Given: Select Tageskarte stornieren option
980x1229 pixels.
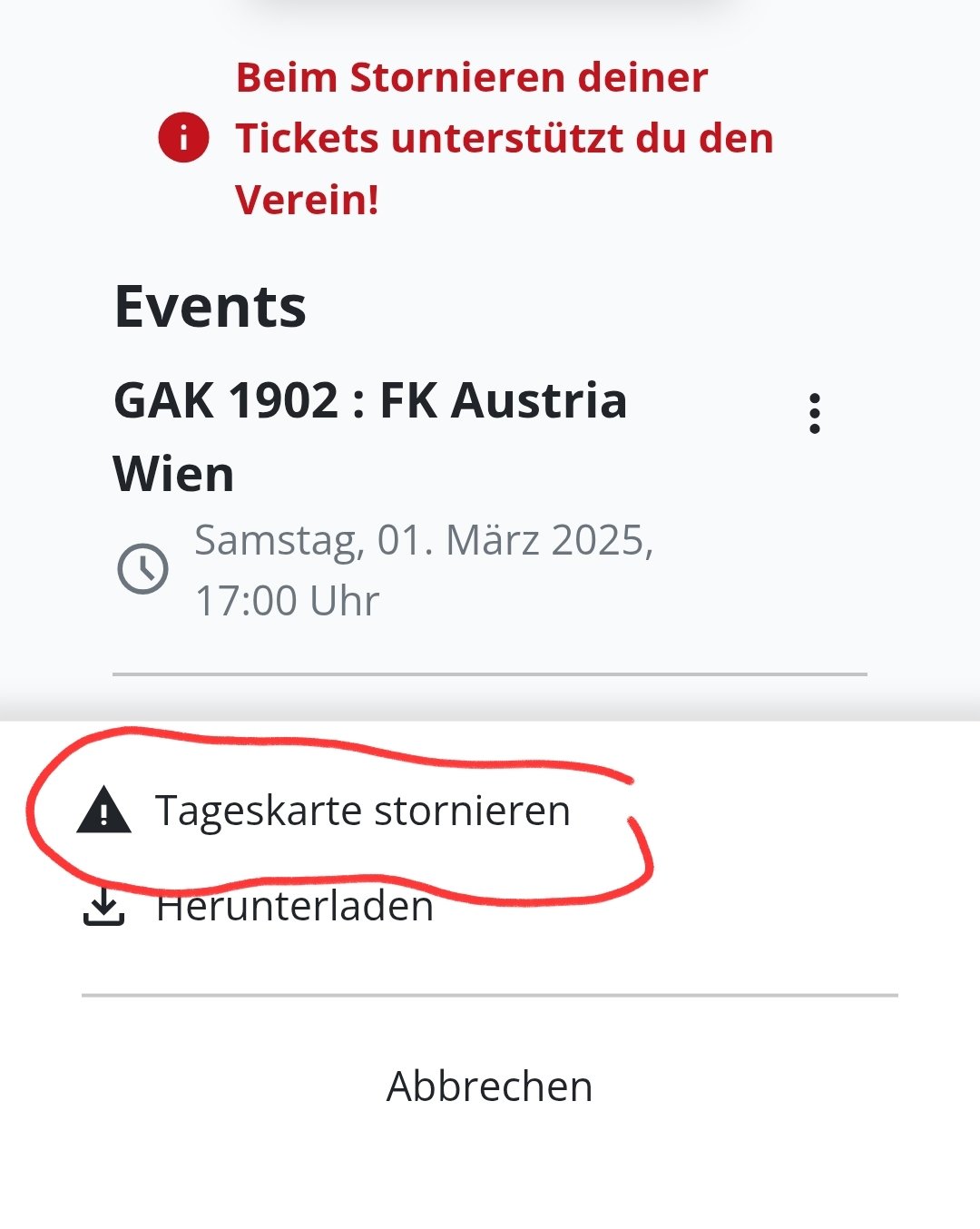Looking at the screenshot, I should point(361,811).
